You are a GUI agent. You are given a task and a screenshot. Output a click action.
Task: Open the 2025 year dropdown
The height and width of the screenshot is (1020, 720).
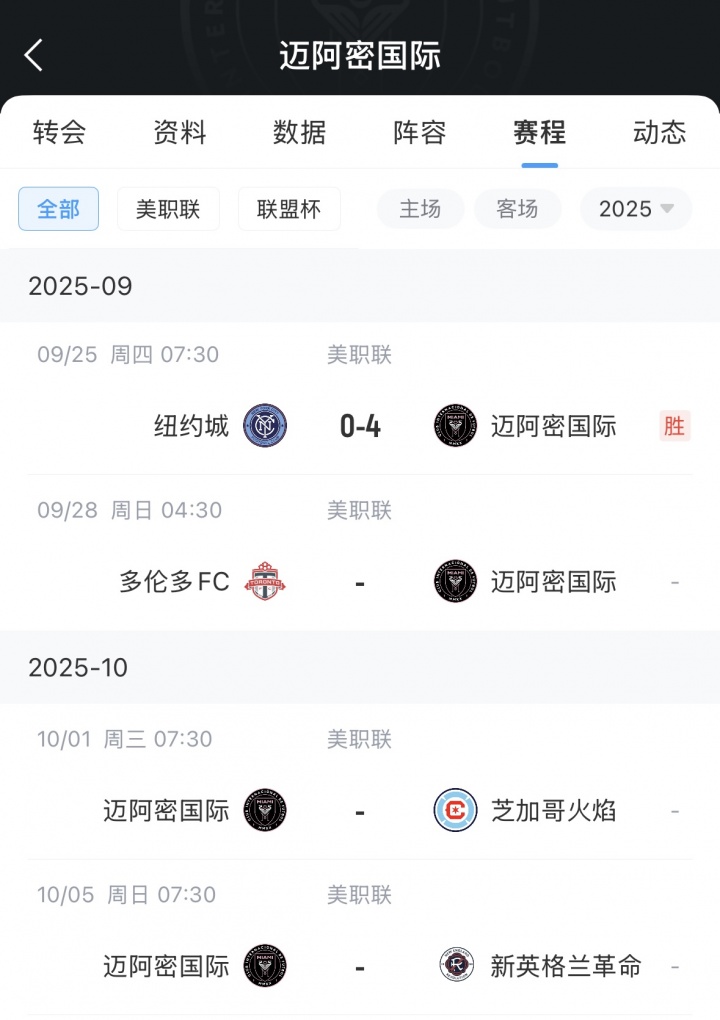(x=635, y=209)
